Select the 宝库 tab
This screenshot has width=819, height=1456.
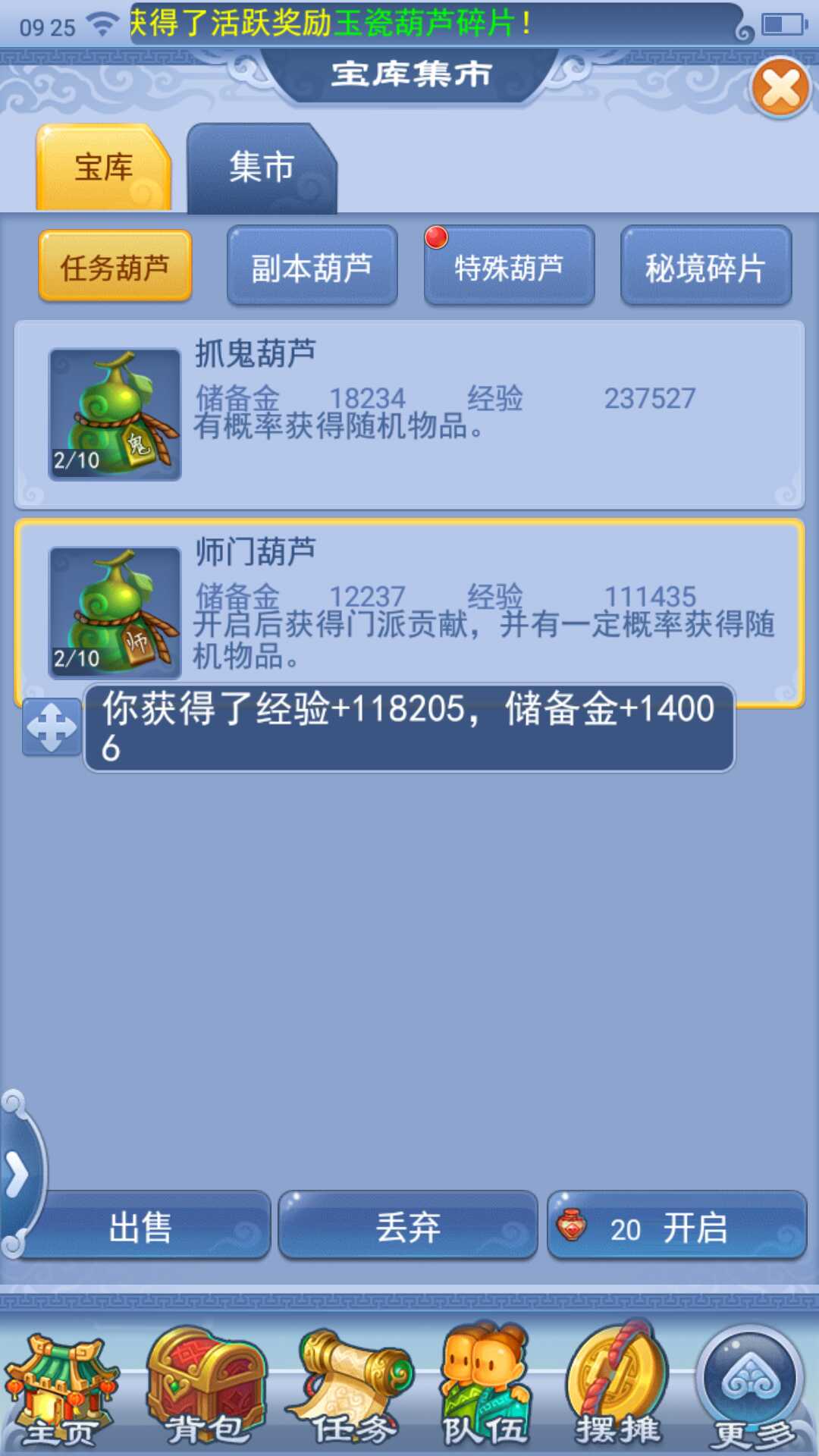[104, 168]
